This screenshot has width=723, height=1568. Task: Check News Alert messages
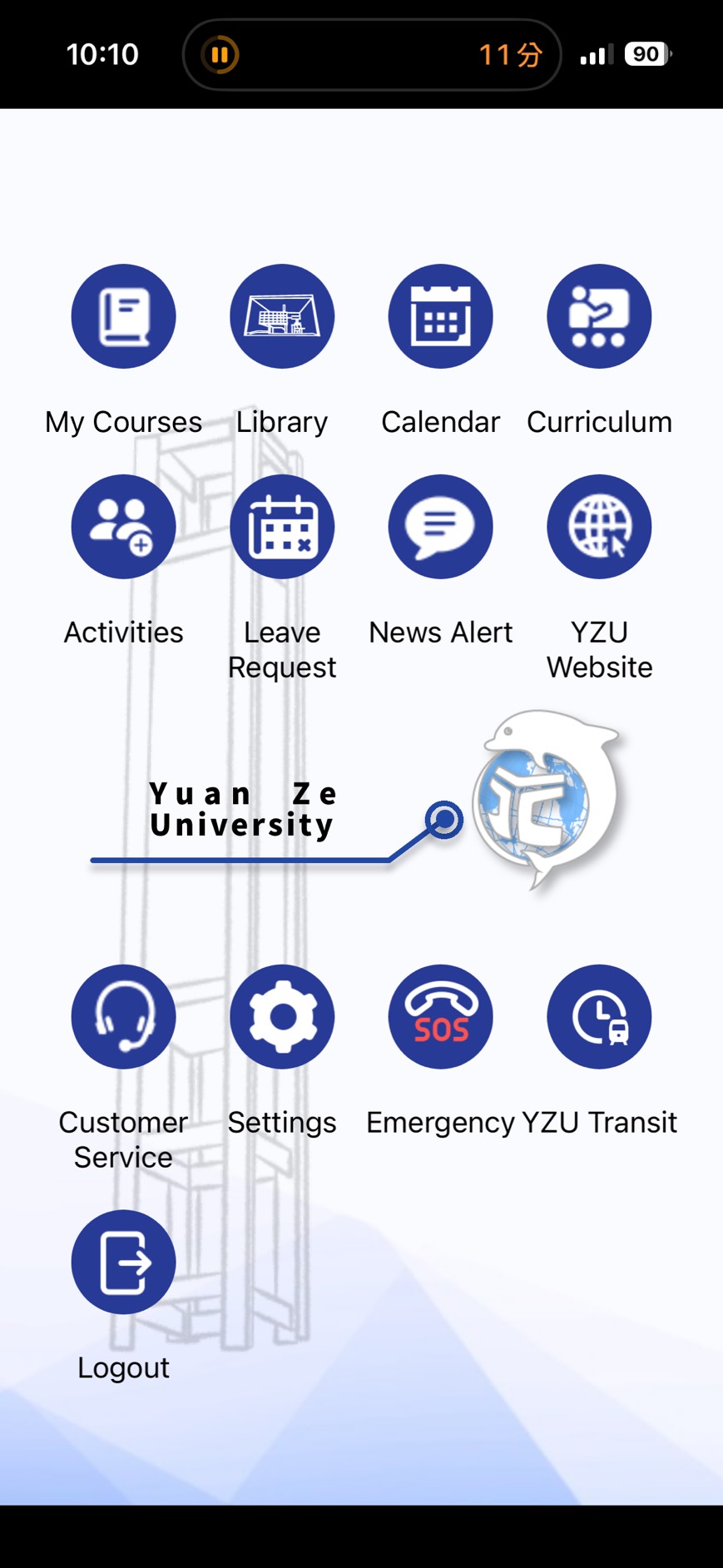440,527
